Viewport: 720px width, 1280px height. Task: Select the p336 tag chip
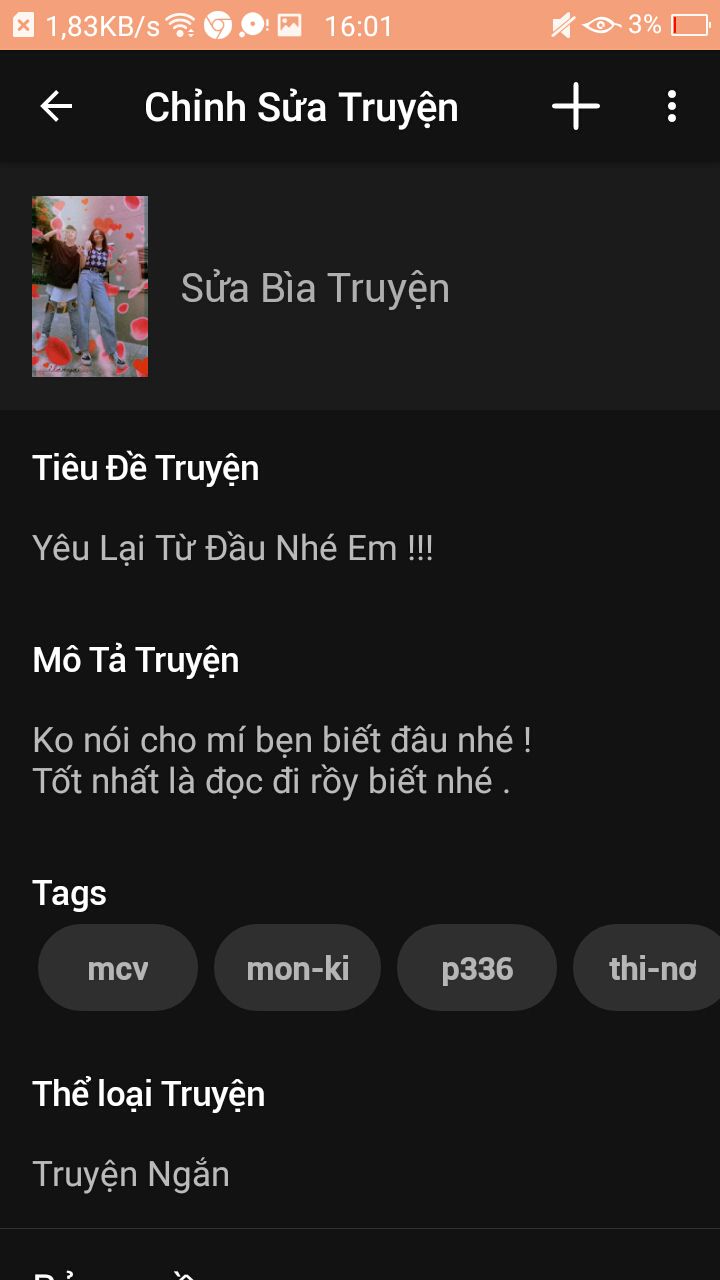[x=477, y=968]
